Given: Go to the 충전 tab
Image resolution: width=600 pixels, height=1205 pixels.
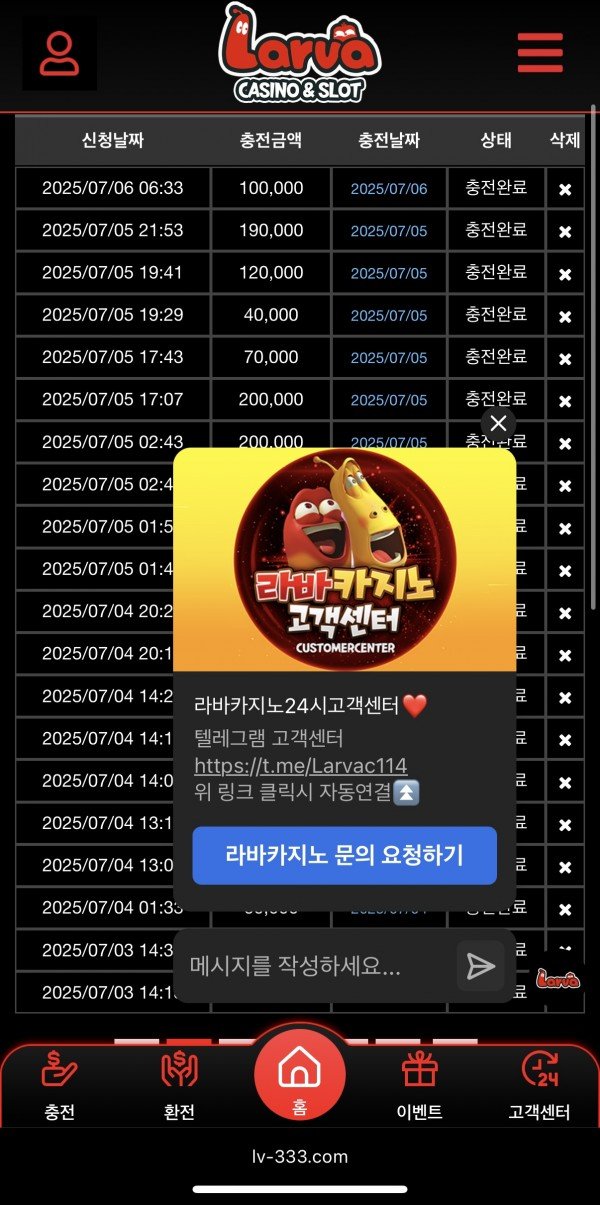Looking at the screenshot, I should tap(60, 1083).
